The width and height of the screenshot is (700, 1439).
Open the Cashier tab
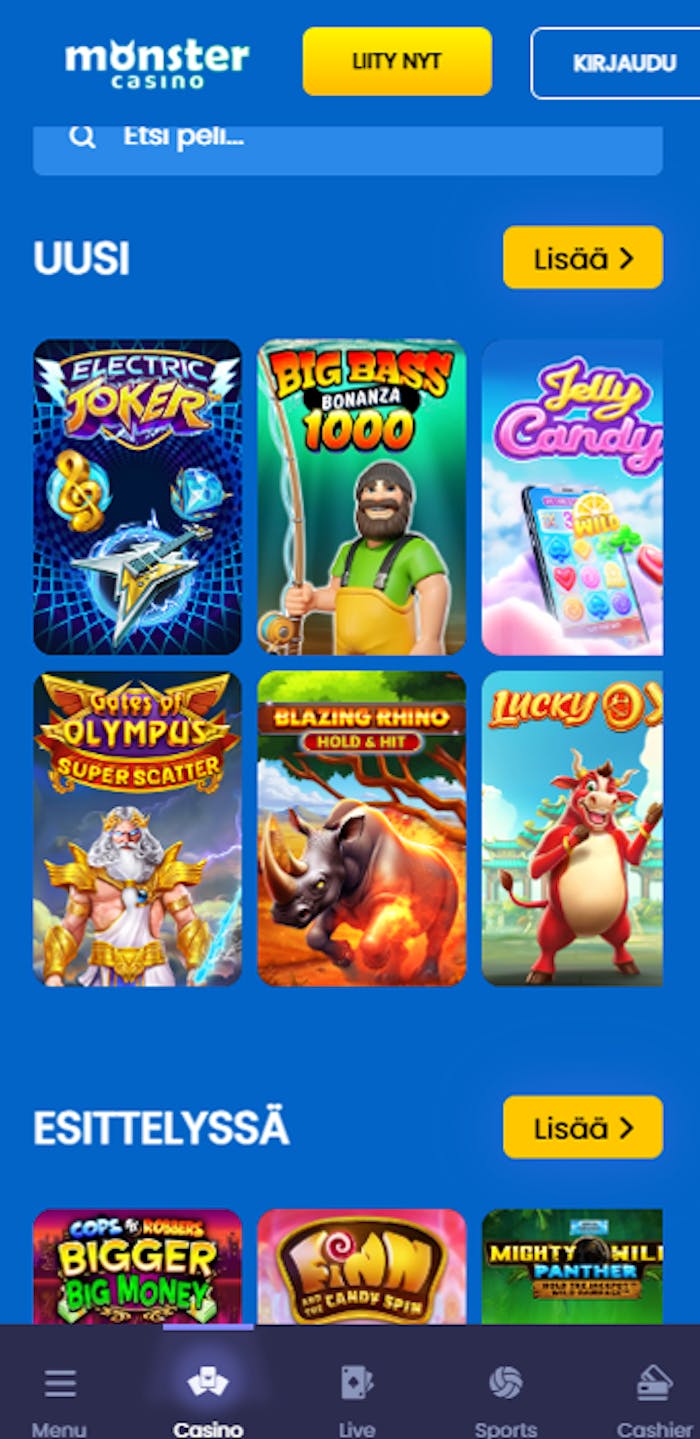click(x=654, y=1396)
